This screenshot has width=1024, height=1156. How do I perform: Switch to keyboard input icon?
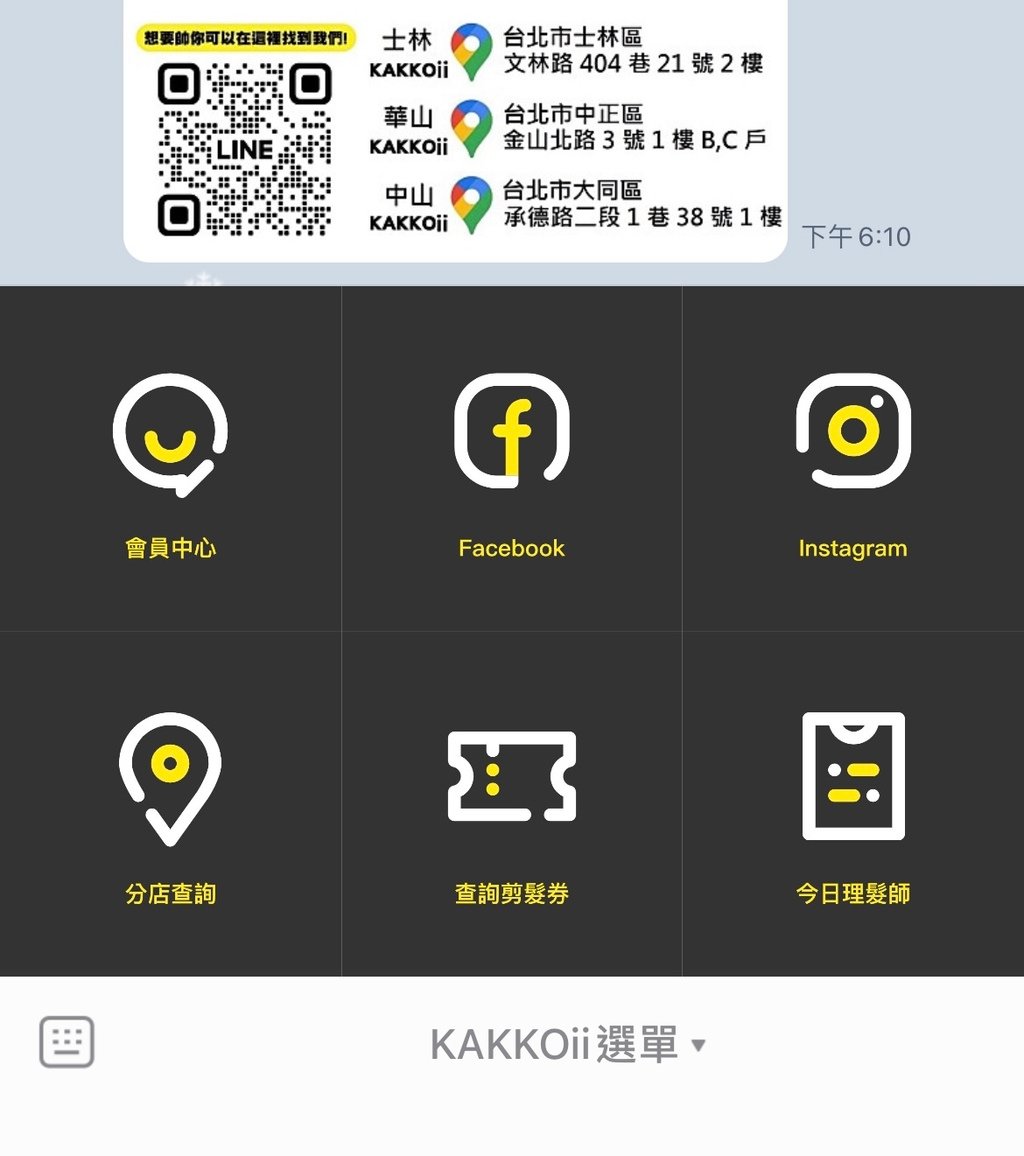point(67,1042)
